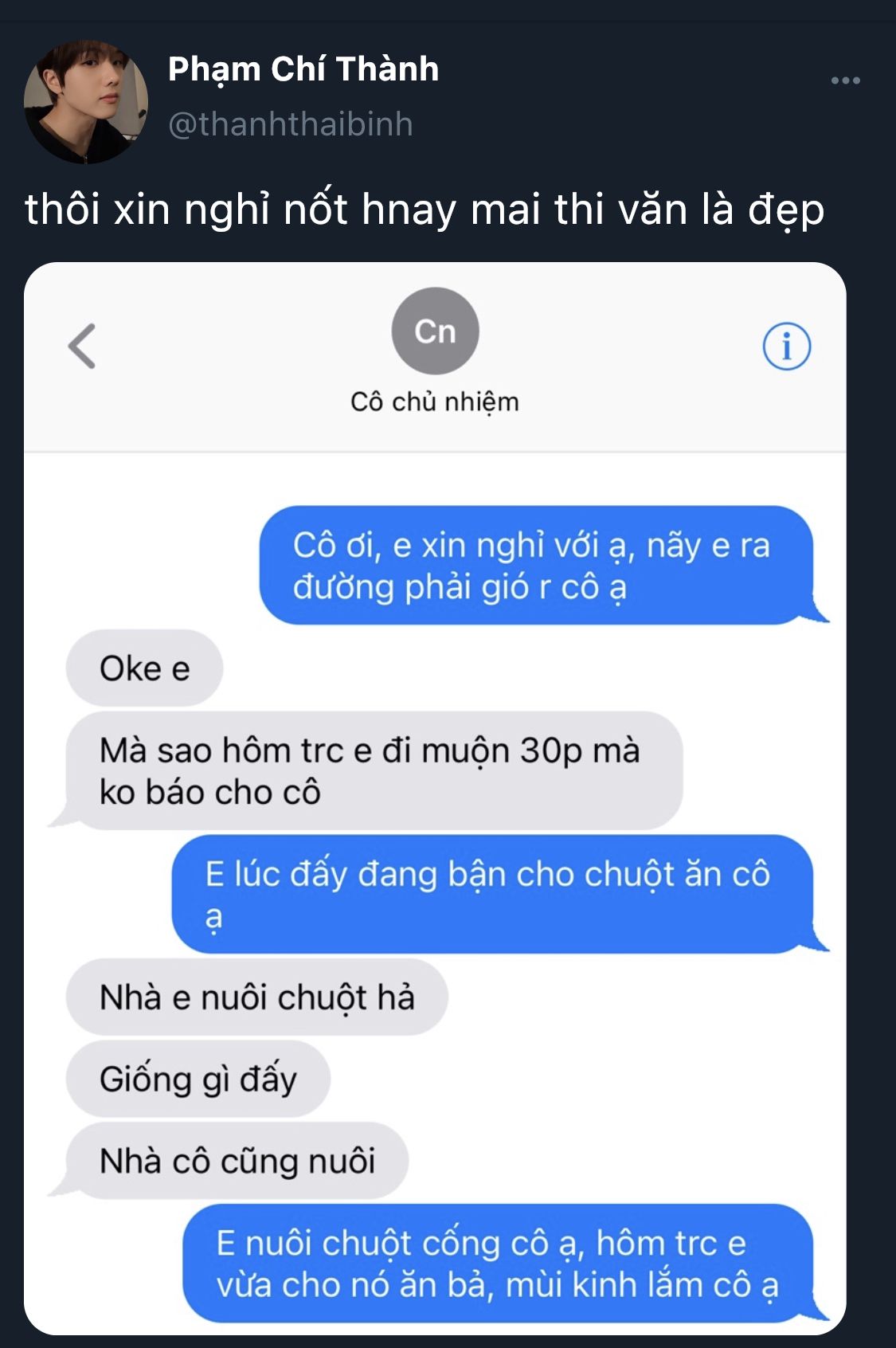
Task: Open the @thanhthaibinh handle
Action: tap(291, 124)
